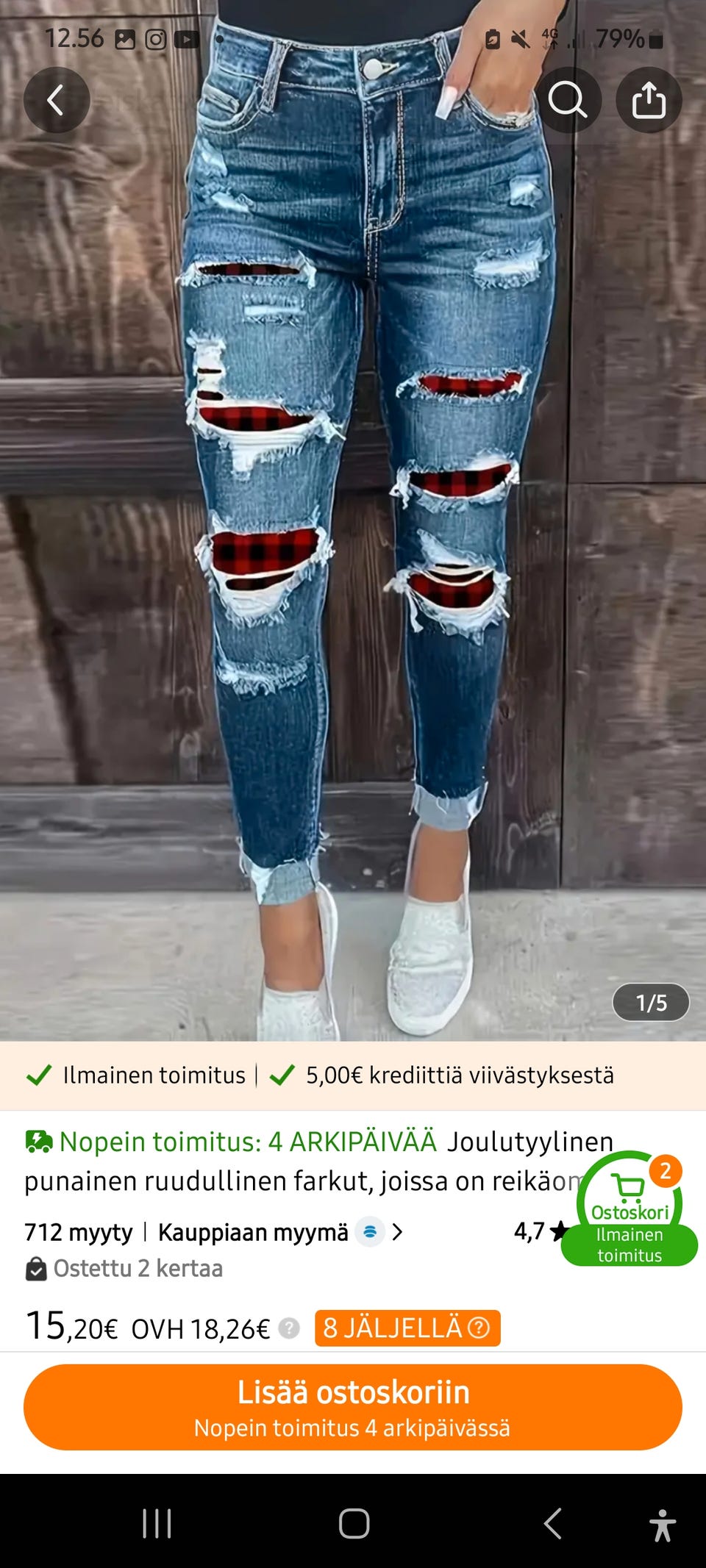
Task: Tap the 1/5 image counter
Action: [x=649, y=1001]
